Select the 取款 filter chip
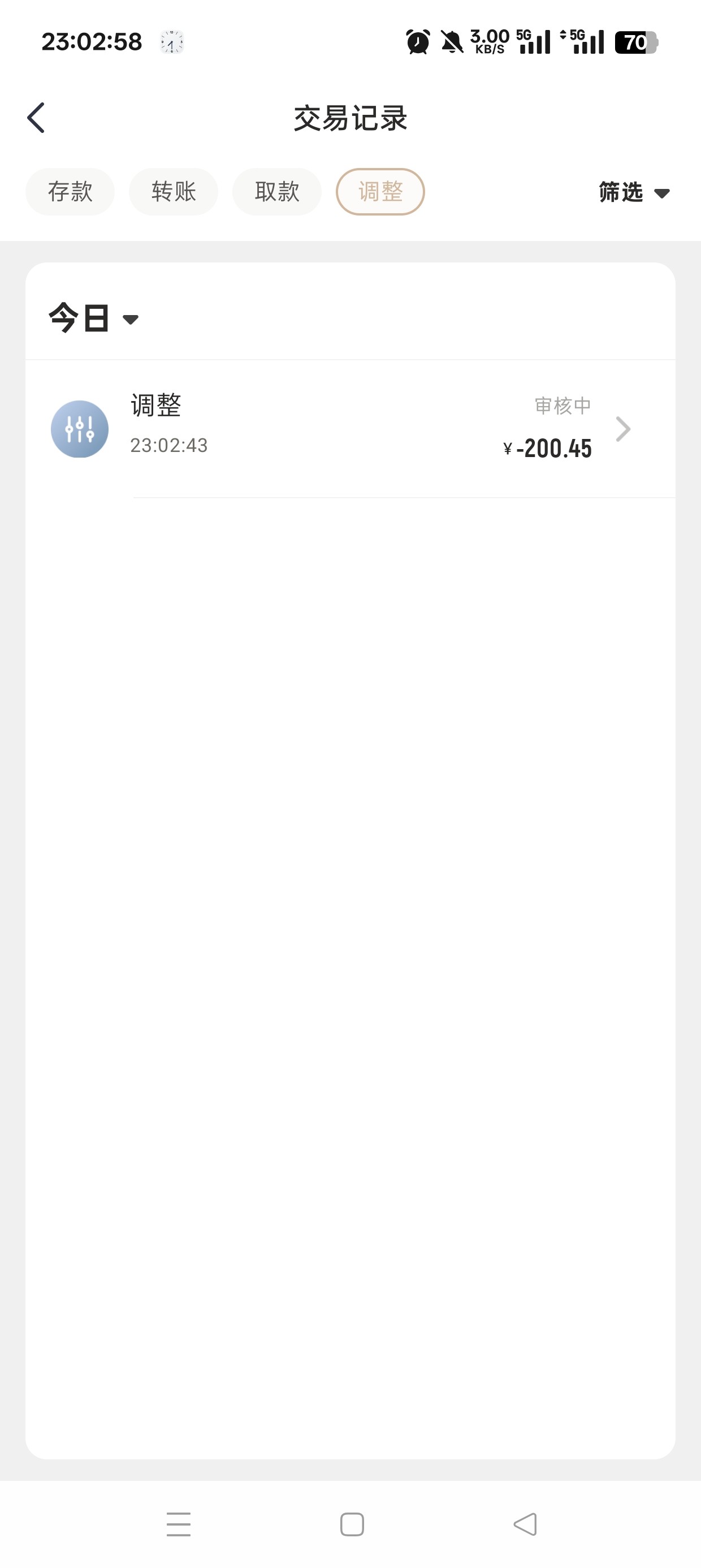 point(277,192)
